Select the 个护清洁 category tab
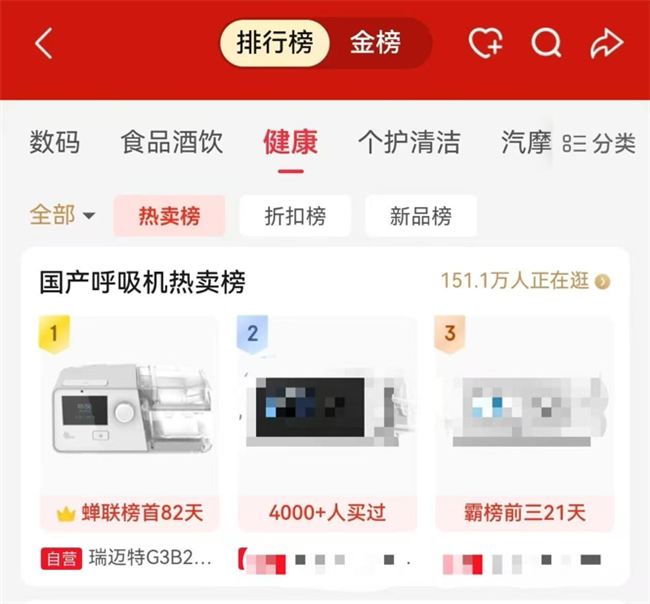The height and width of the screenshot is (604, 650). point(409,143)
